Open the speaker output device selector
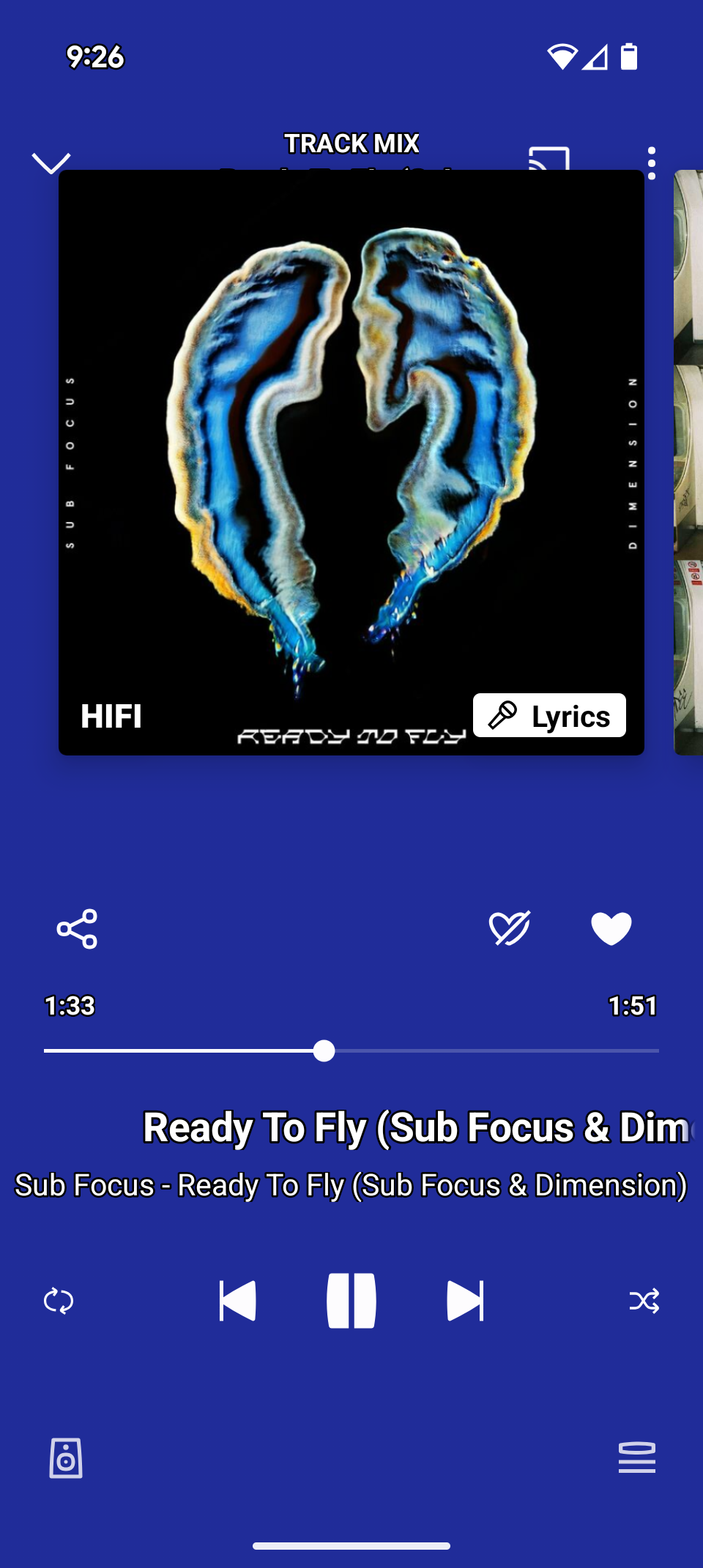 pyautogui.click(x=66, y=1458)
